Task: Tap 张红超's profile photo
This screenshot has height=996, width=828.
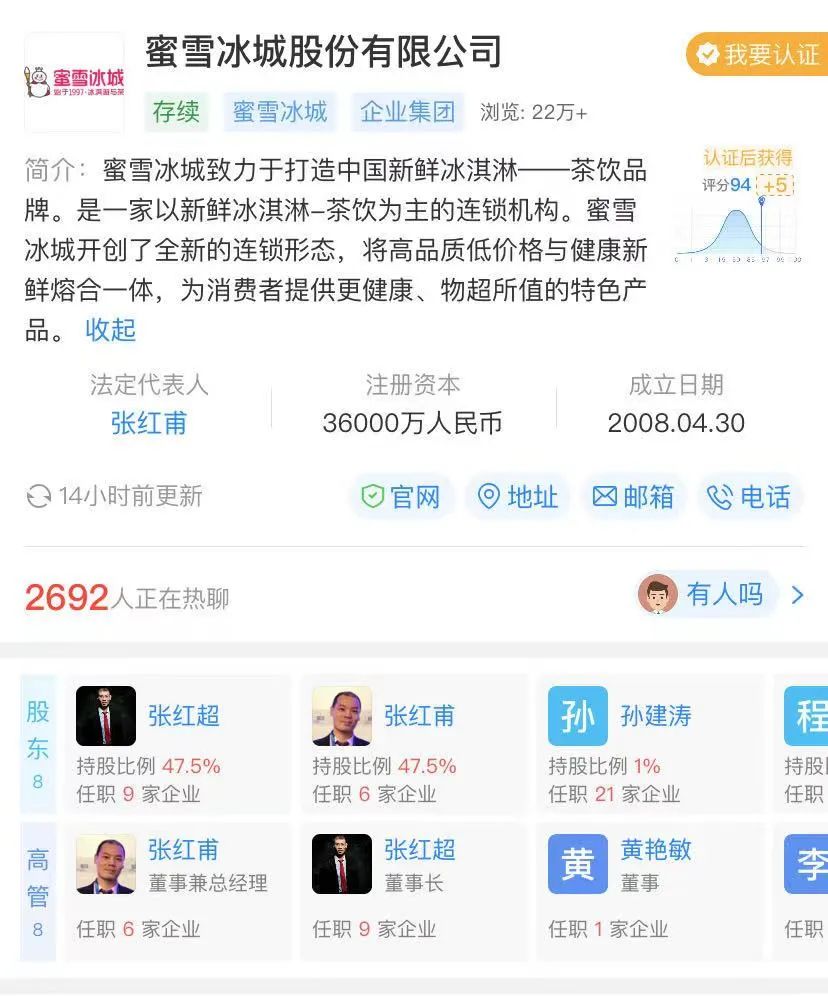Action: pyautogui.click(x=105, y=716)
